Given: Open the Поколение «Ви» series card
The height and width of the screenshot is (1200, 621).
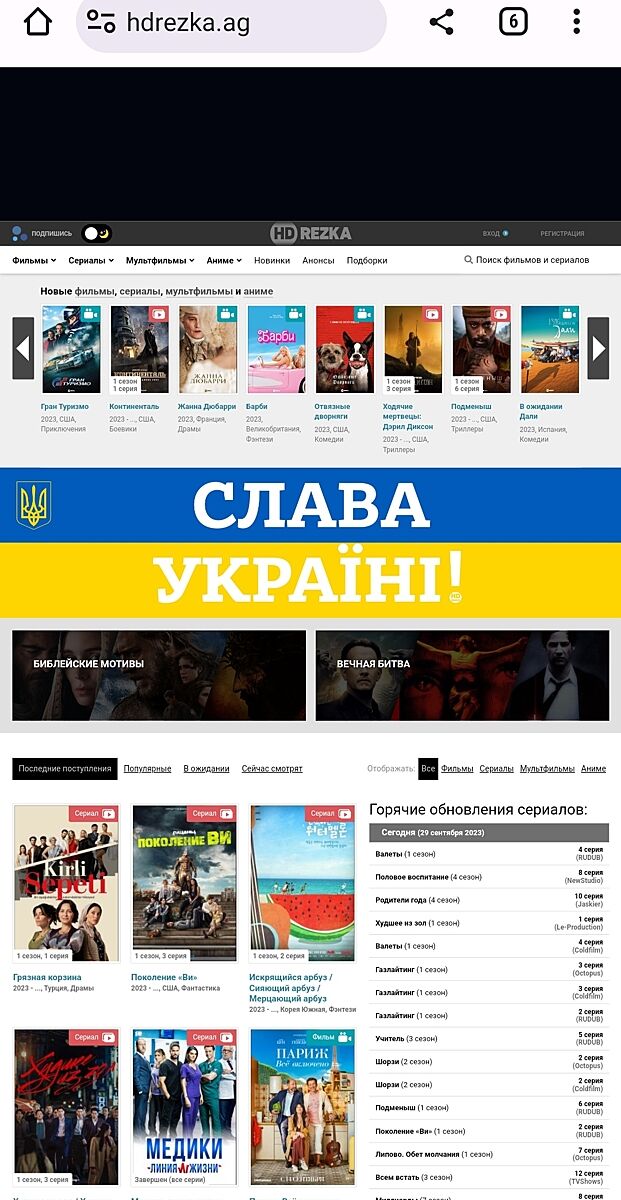Looking at the screenshot, I should pos(185,883).
